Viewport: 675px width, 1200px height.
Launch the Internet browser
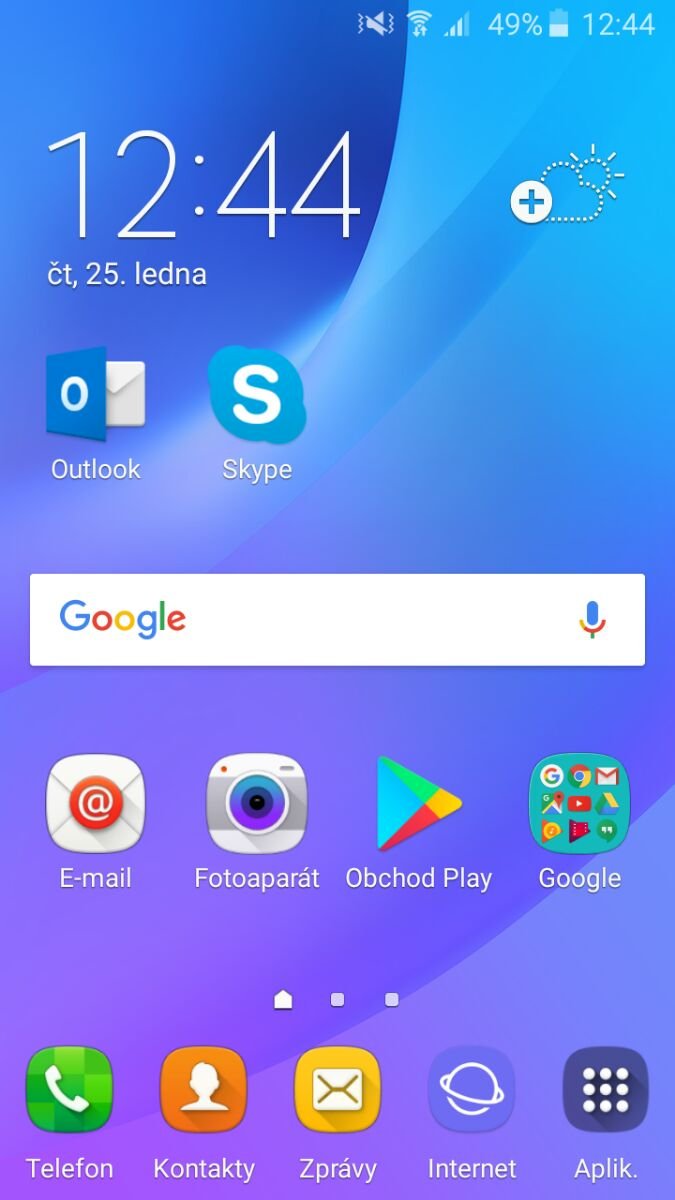click(472, 1090)
